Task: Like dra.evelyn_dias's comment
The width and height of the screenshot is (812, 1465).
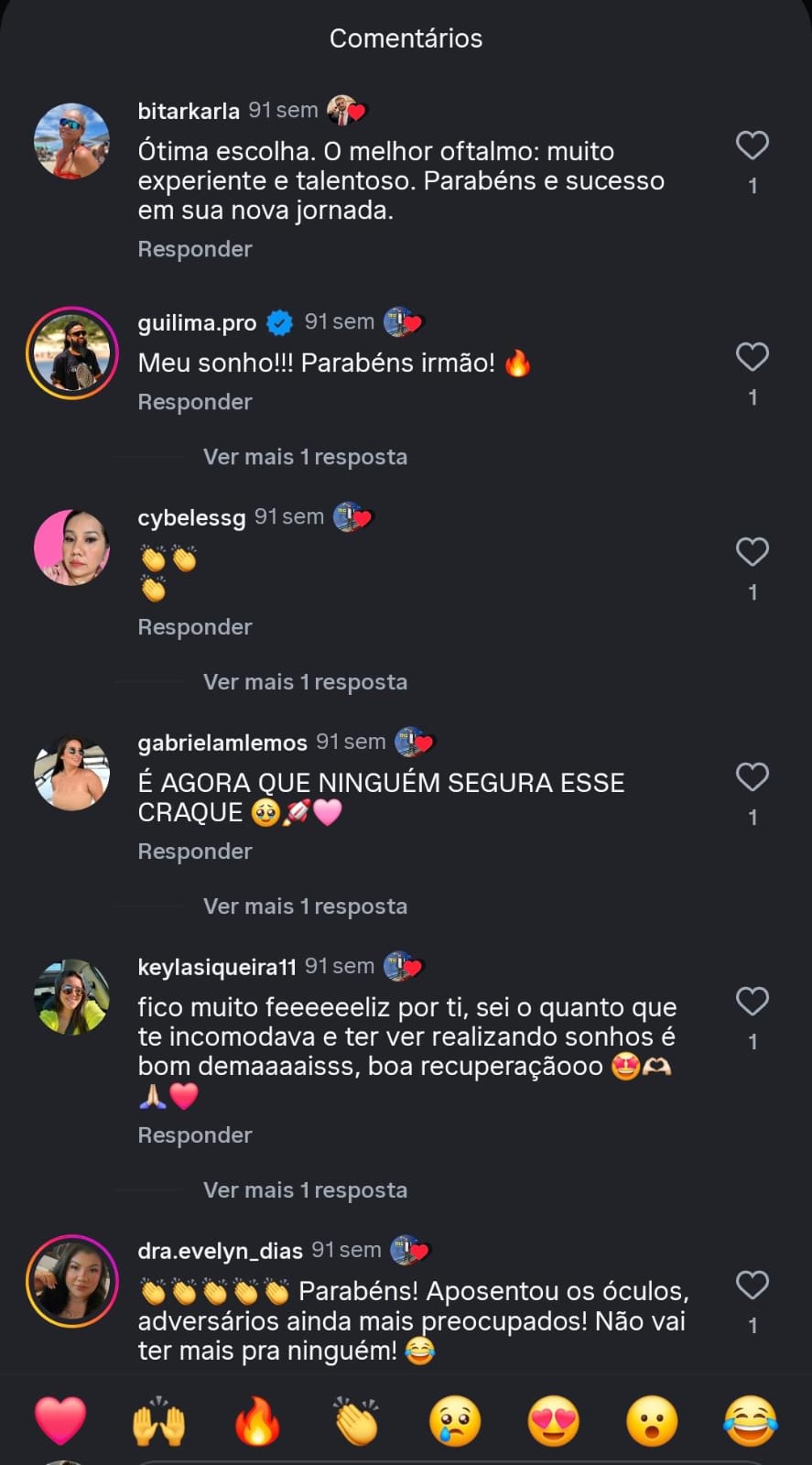Action: point(752,1285)
